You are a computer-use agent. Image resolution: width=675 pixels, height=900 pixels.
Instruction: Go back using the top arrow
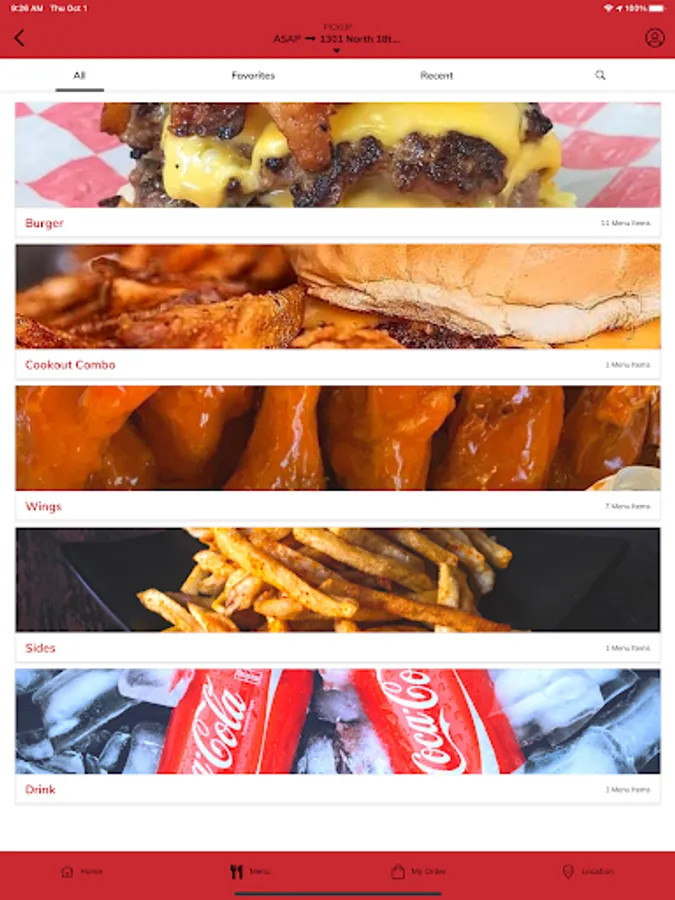coord(19,39)
